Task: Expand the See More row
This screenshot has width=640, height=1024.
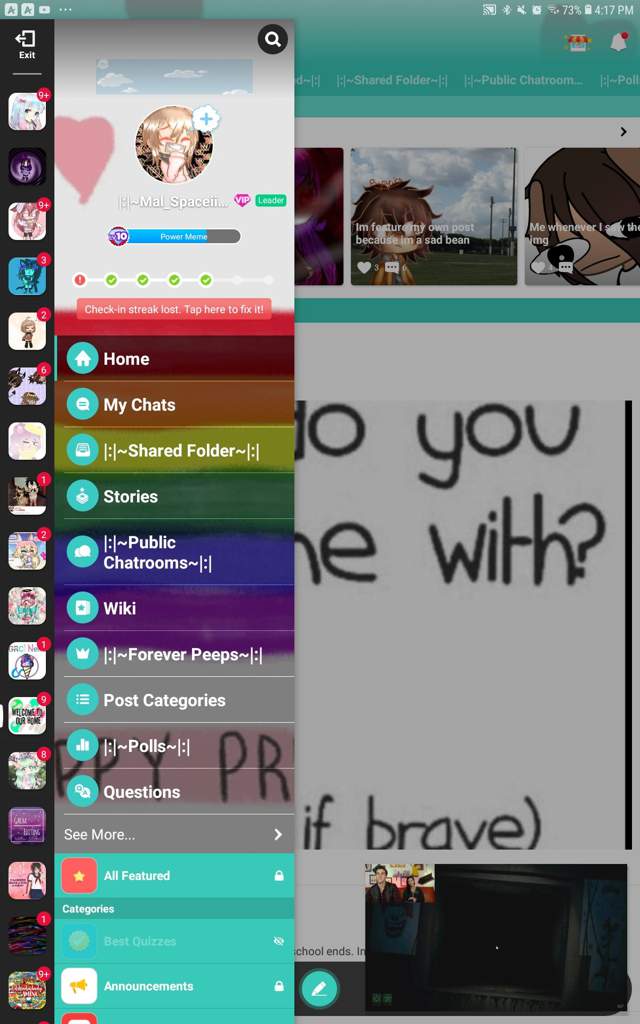Action: (x=174, y=834)
